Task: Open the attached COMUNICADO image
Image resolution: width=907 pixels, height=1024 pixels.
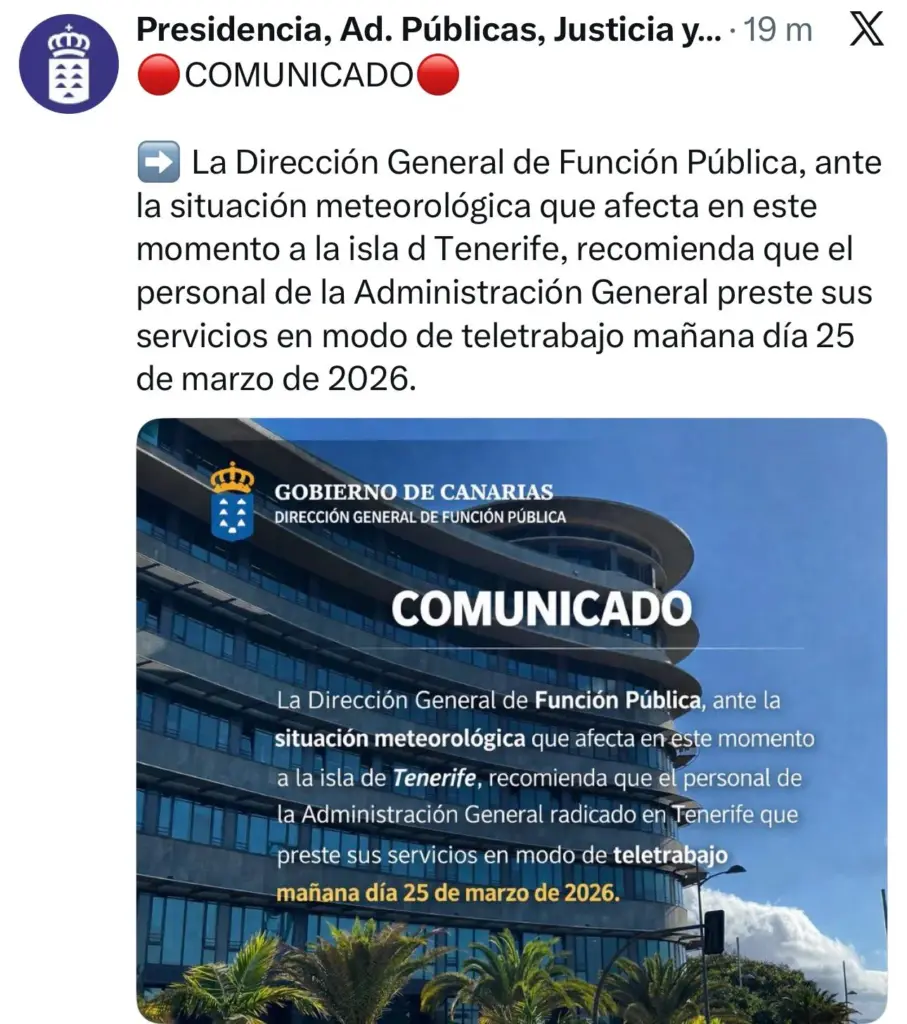Action: point(511,718)
